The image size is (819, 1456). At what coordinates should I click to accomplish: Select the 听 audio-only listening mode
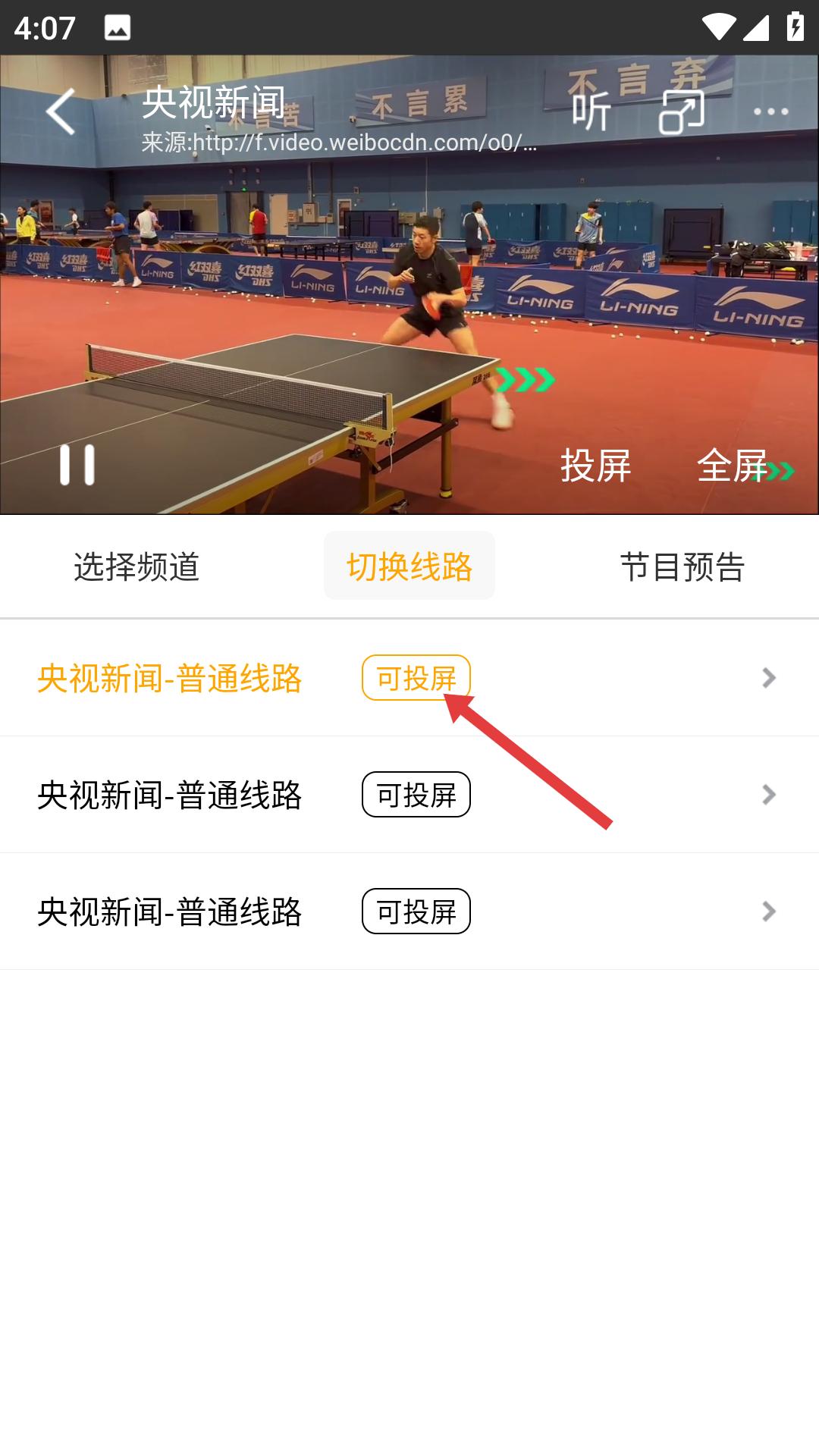[x=592, y=110]
